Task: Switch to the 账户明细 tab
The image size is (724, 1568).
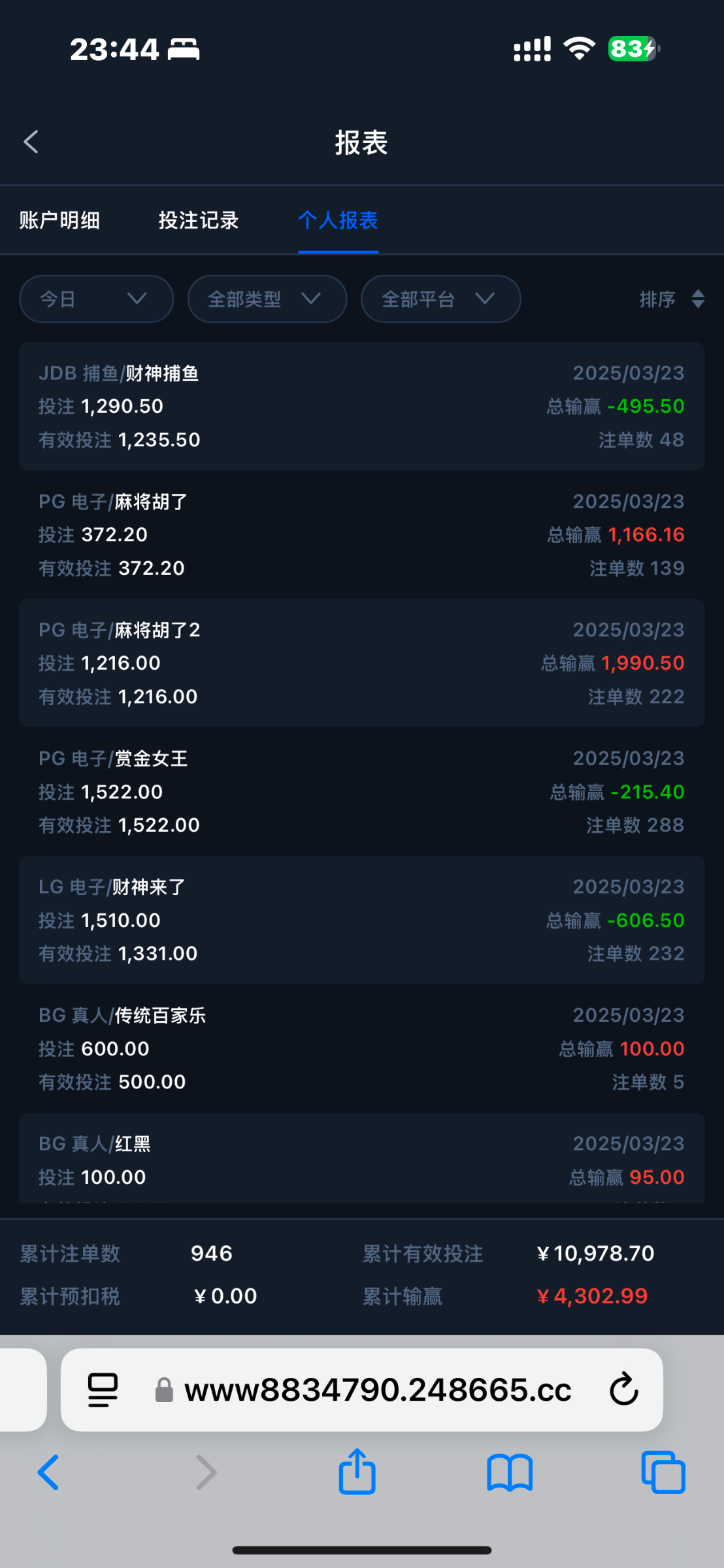Action: click(x=59, y=220)
